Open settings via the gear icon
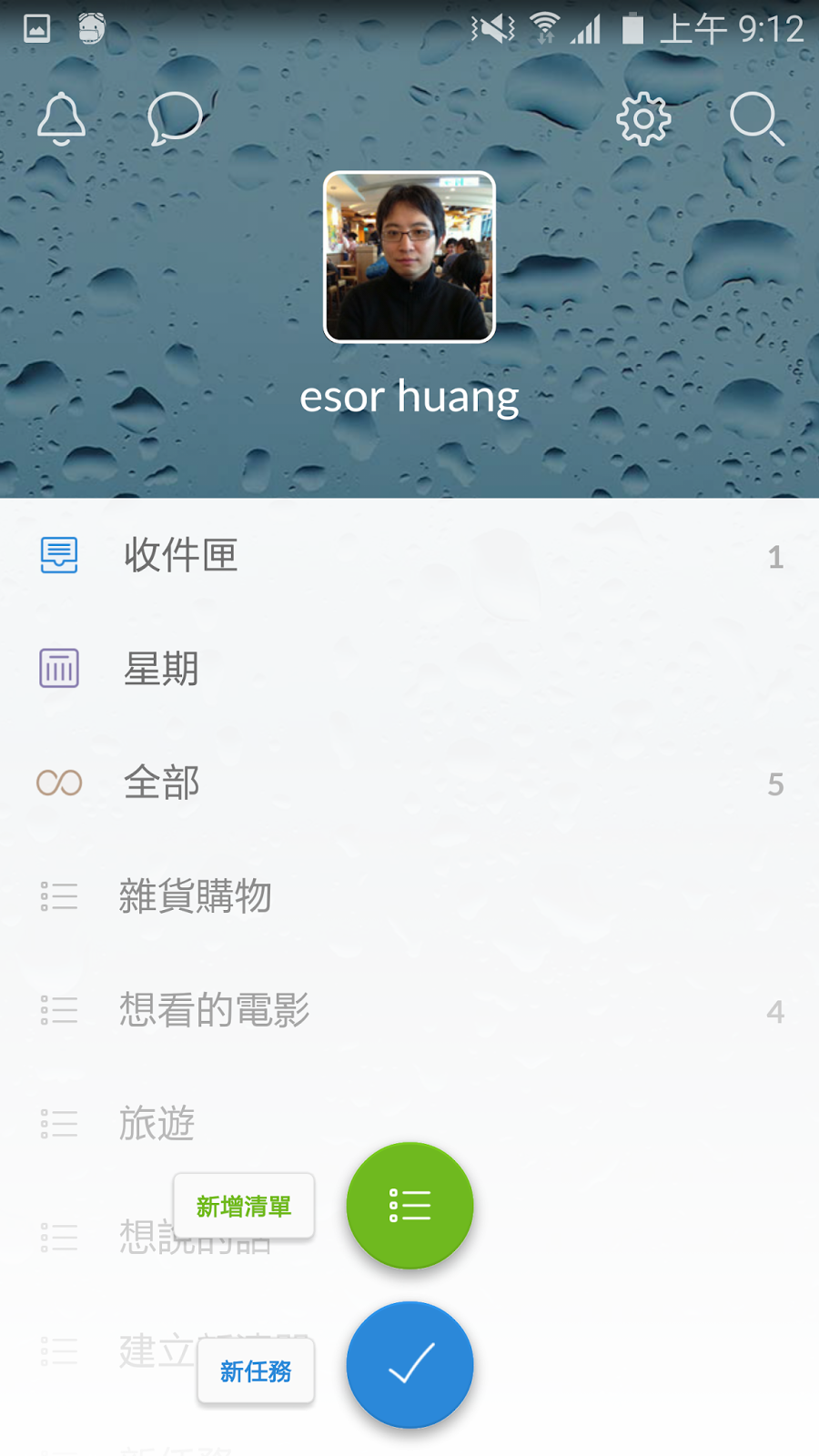Screen dimensions: 819x1456 point(643,118)
